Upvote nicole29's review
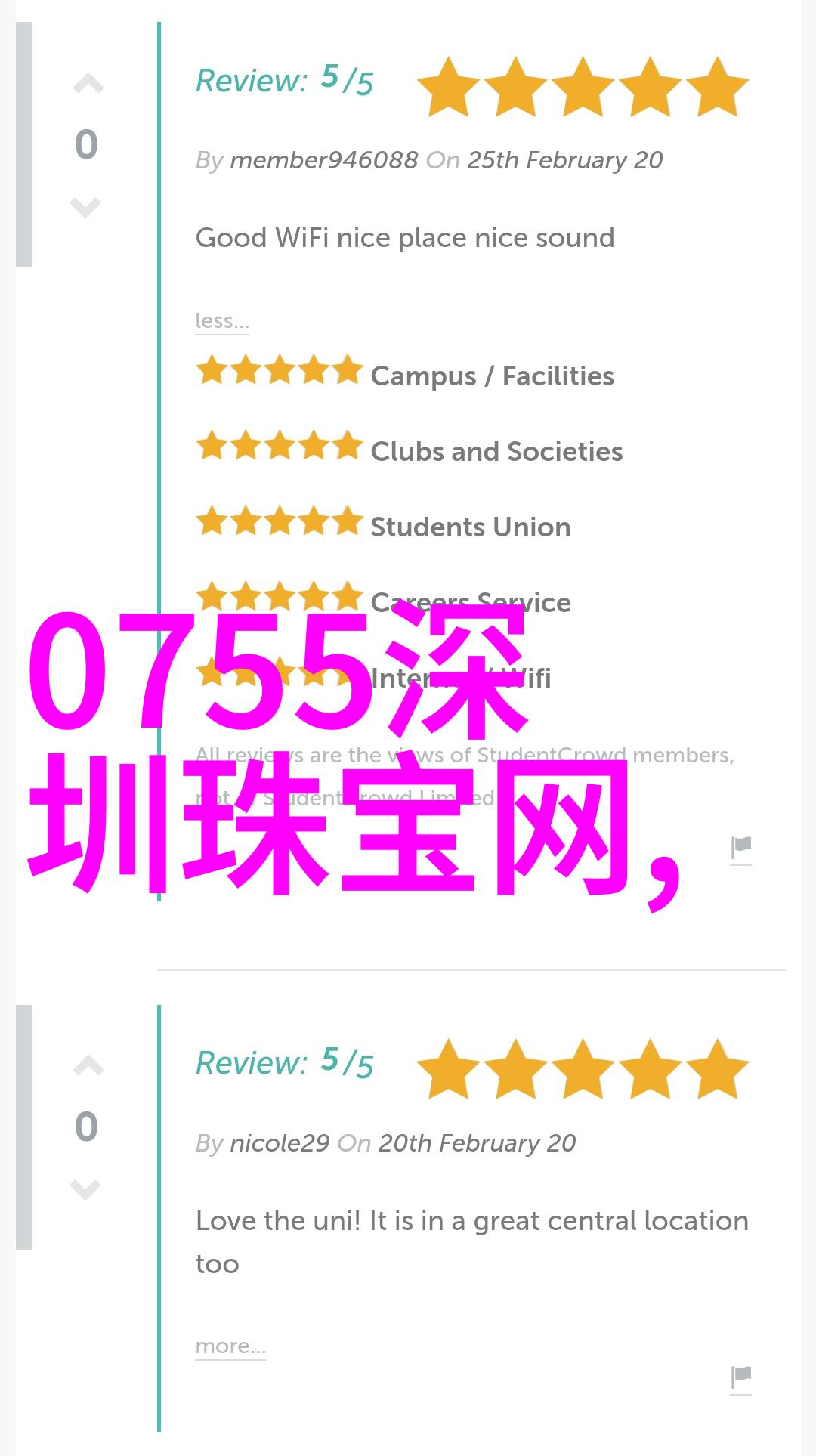This screenshot has width=816, height=1456. click(x=88, y=1067)
